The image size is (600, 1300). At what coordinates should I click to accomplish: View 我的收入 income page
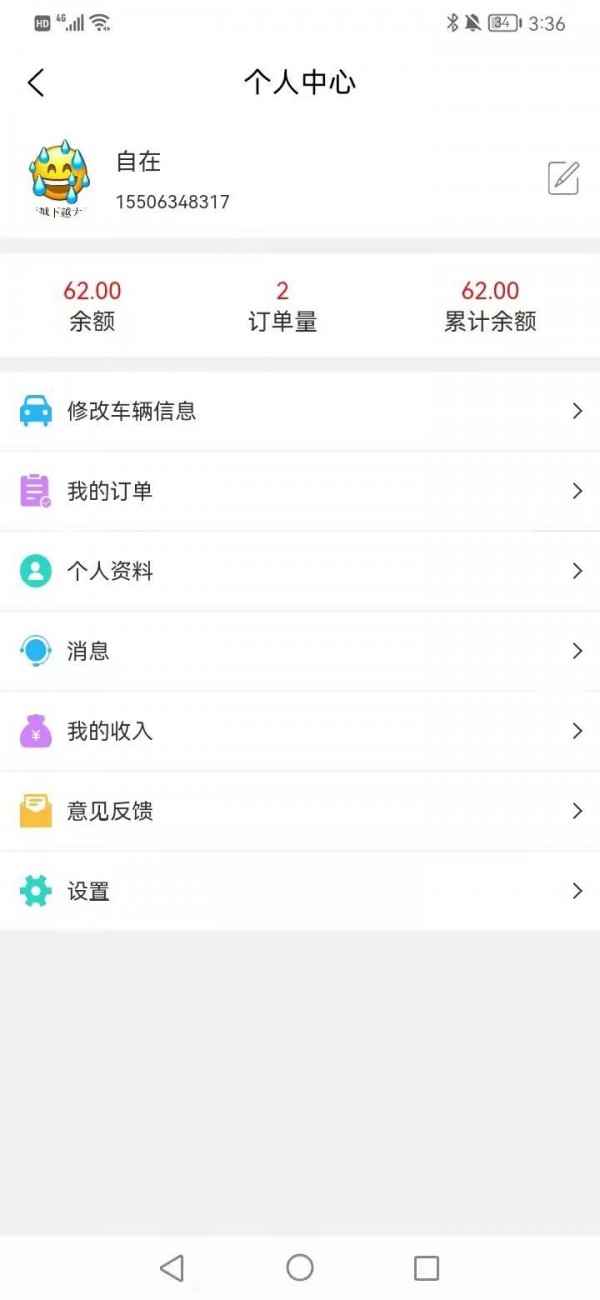click(x=300, y=731)
